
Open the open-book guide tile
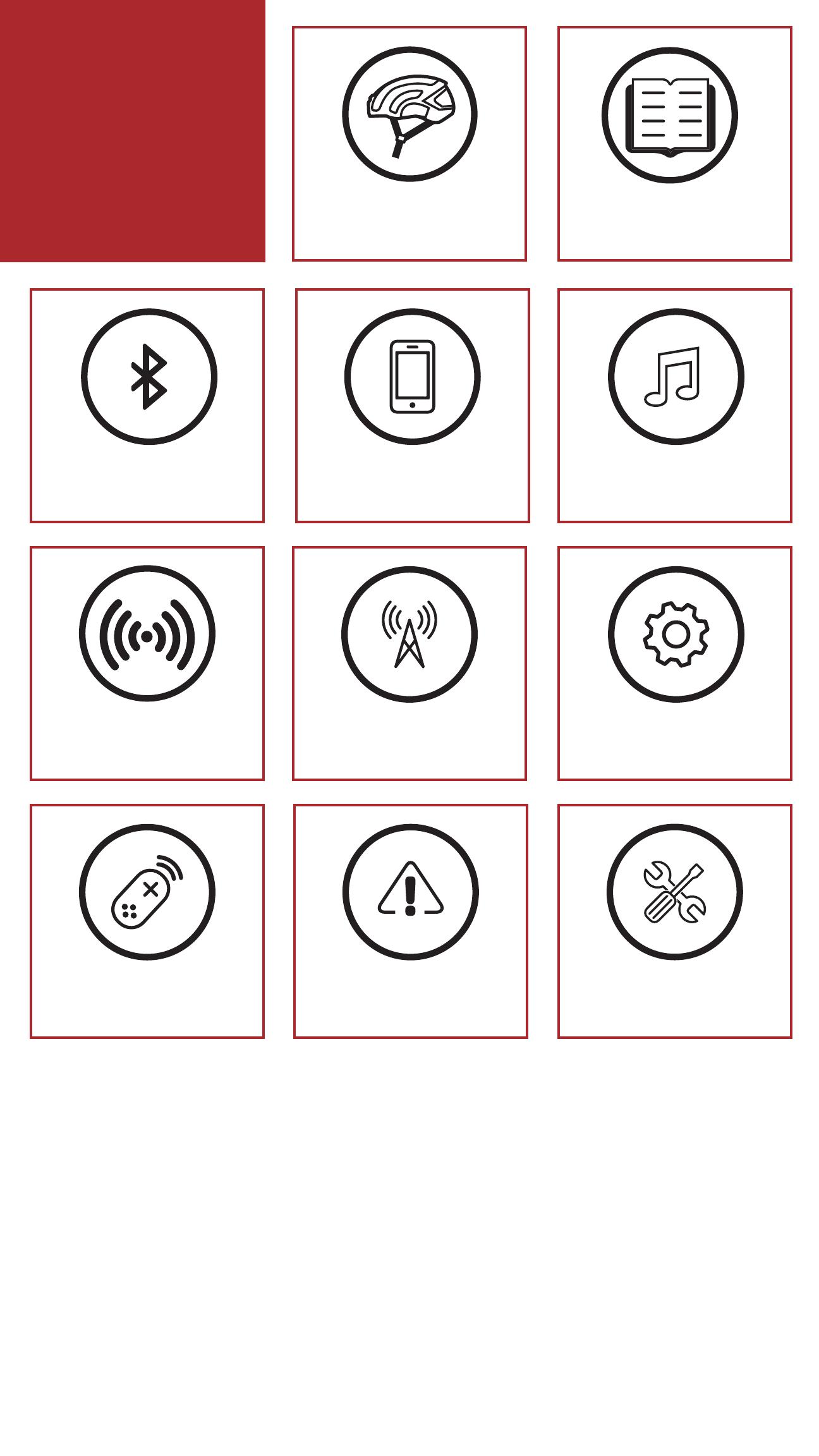click(674, 143)
